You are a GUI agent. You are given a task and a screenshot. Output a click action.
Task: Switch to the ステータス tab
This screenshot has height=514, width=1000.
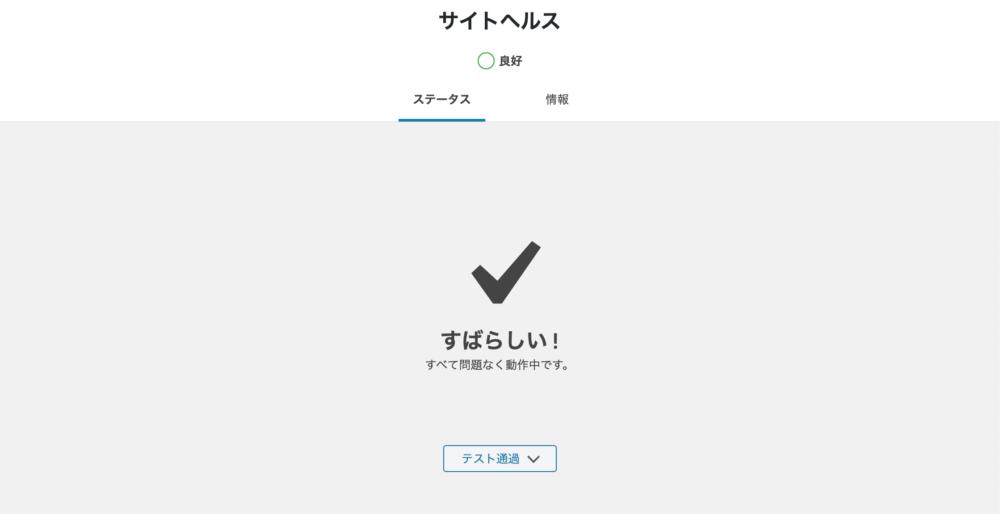441,100
